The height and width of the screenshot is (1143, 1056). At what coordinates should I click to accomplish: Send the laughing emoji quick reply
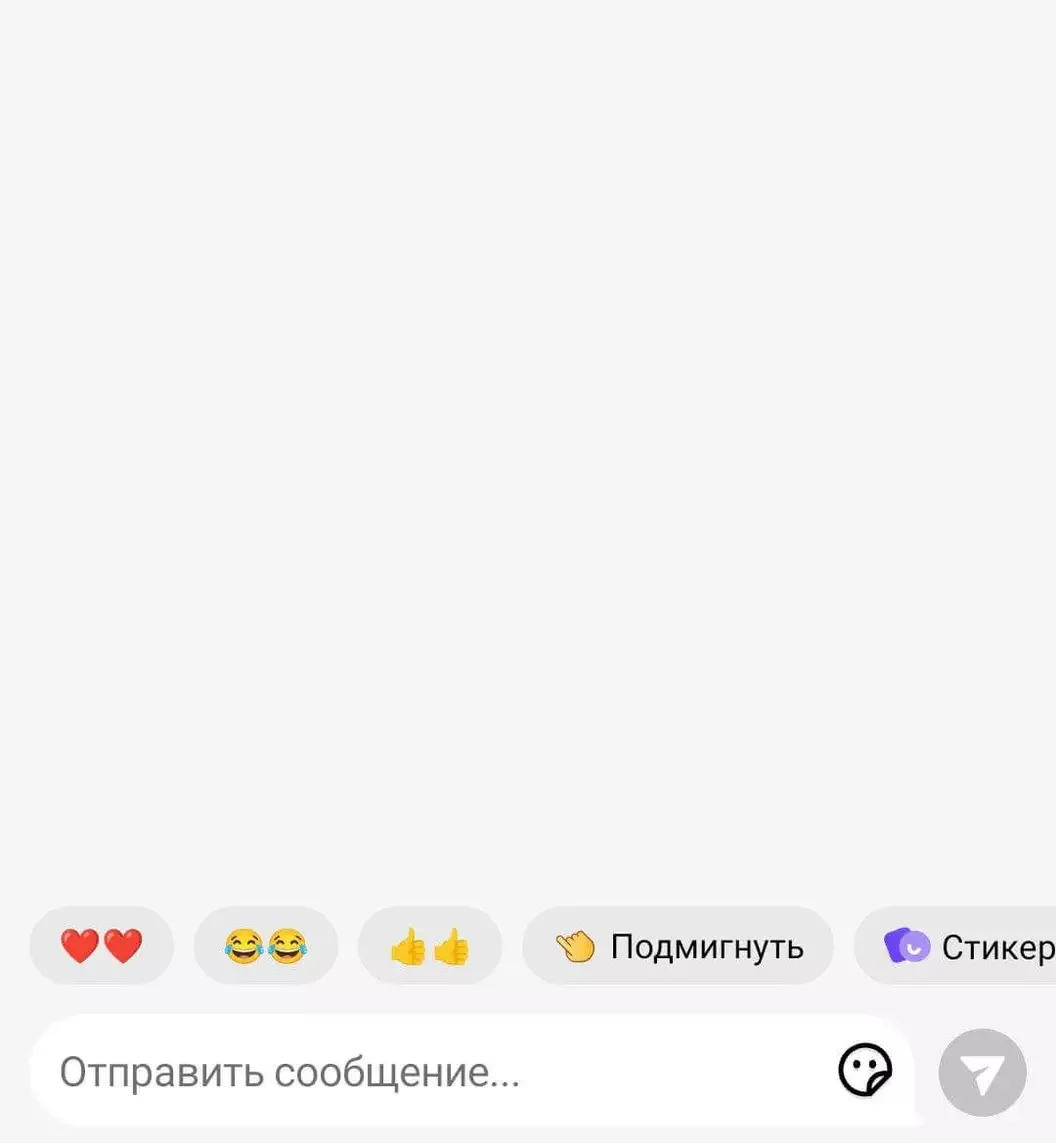click(266, 946)
